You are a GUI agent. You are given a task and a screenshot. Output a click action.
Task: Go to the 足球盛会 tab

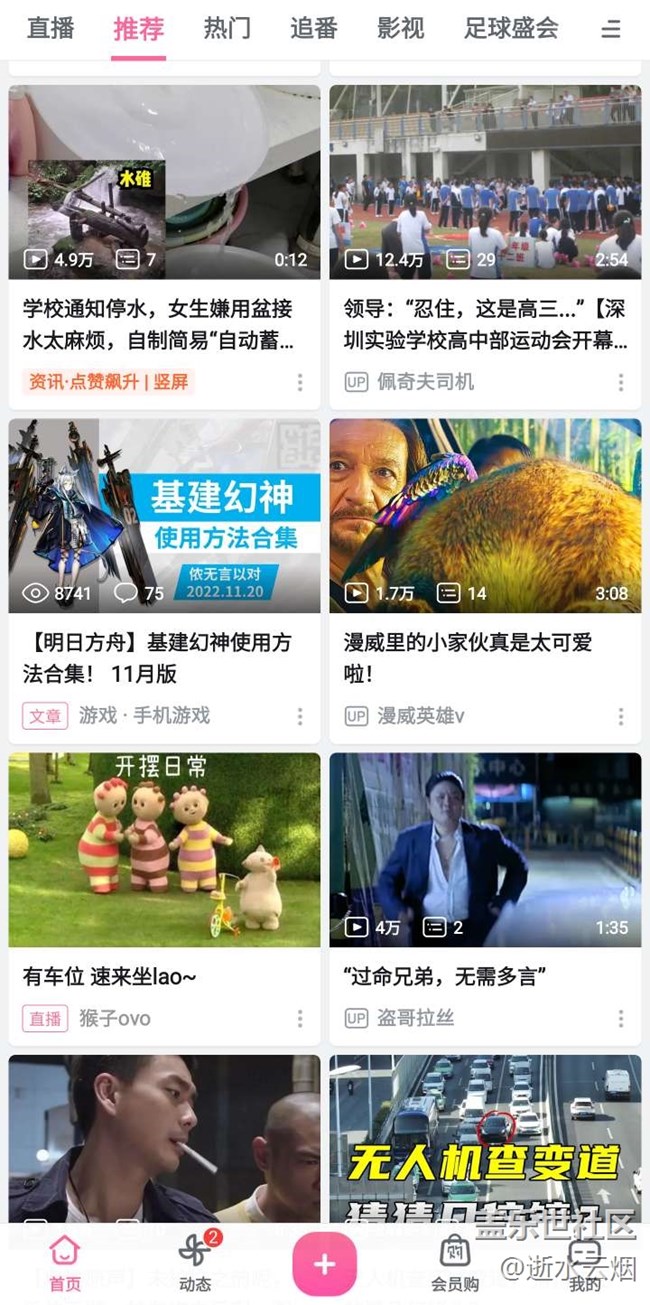(511, 29)
